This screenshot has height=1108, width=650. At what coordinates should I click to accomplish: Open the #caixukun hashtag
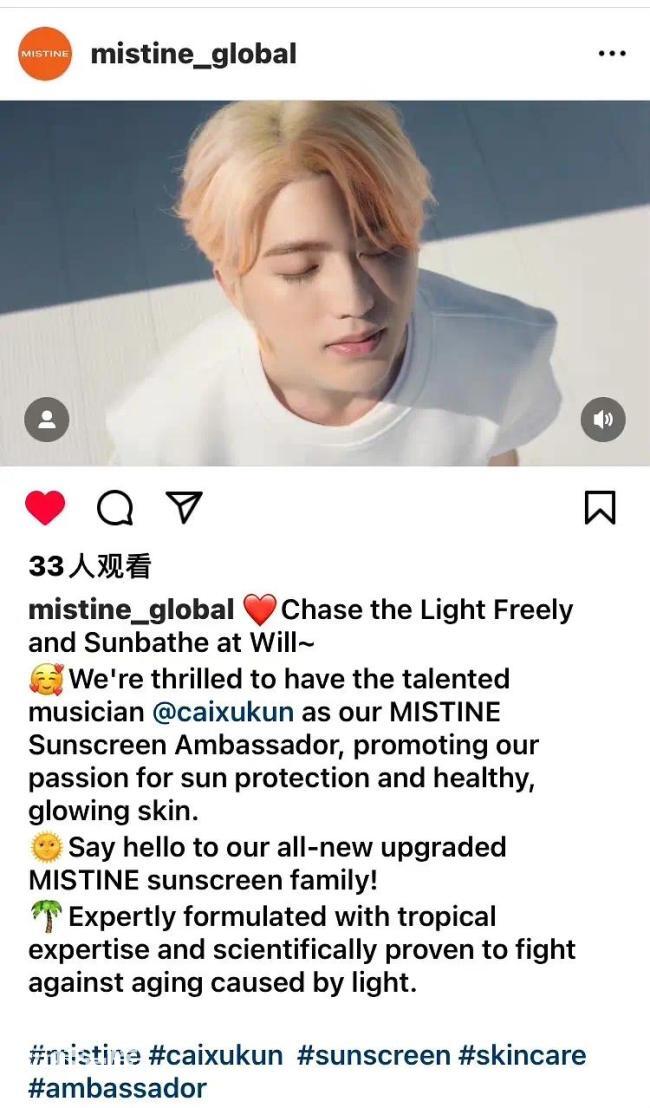point(215,1056)
